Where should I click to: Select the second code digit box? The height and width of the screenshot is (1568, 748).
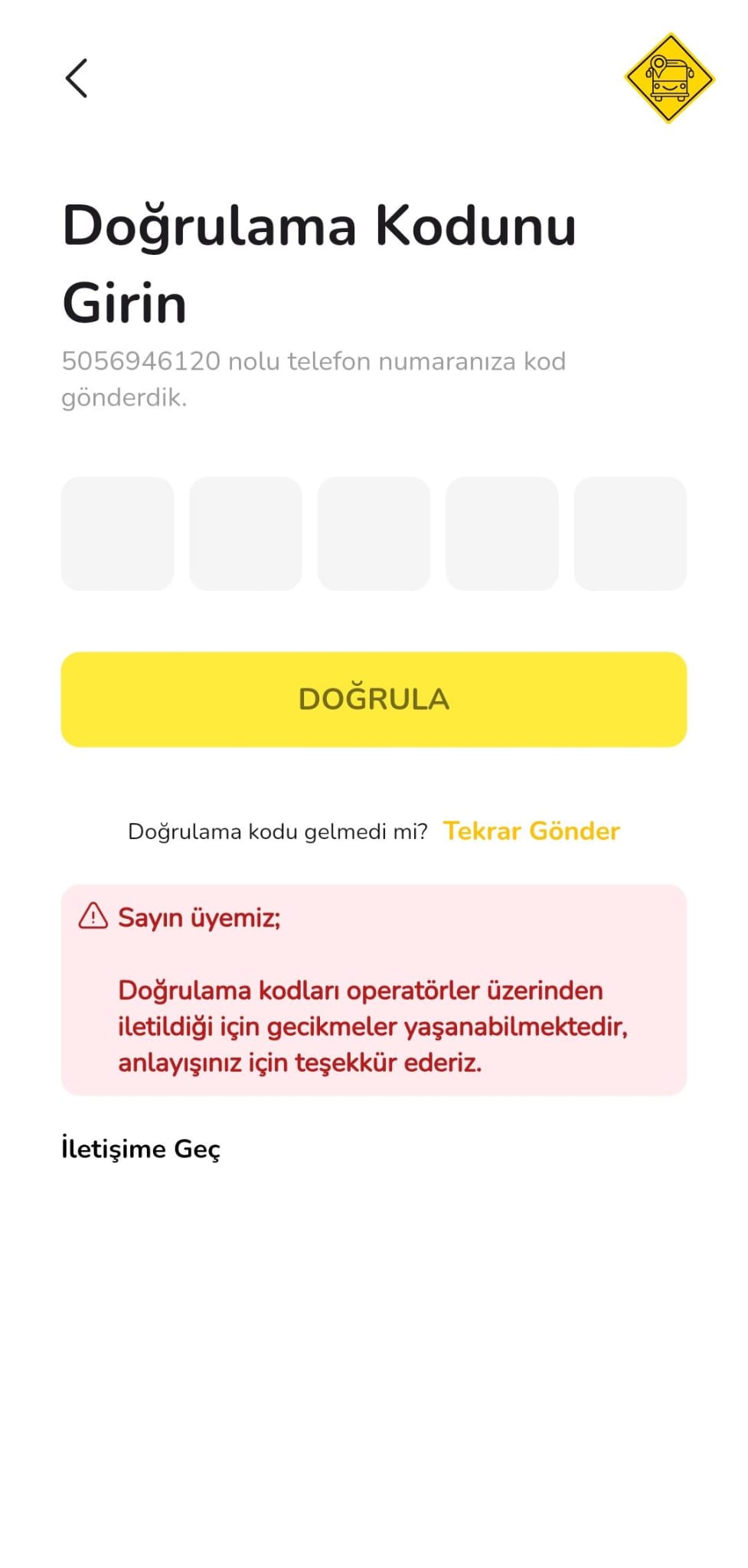pos(246,534)
